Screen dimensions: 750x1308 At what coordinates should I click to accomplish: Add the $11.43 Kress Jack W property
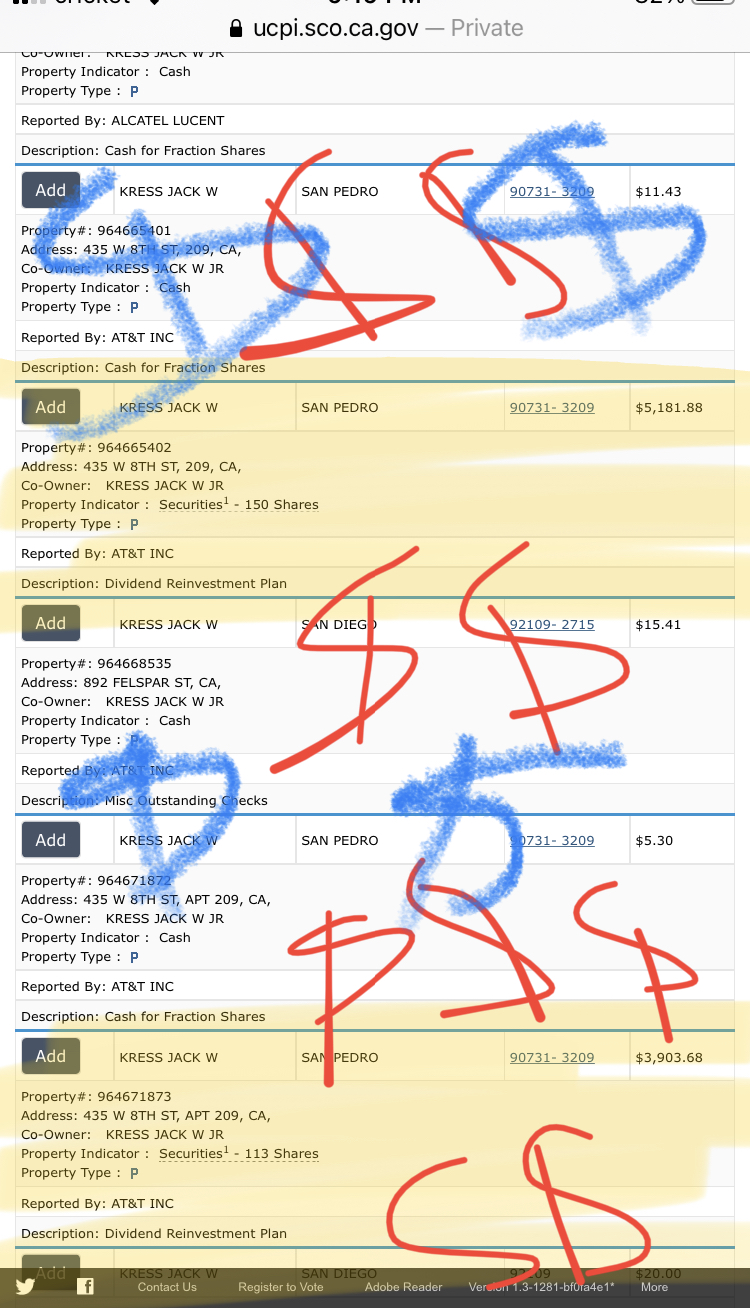click(x=51, y=190)
